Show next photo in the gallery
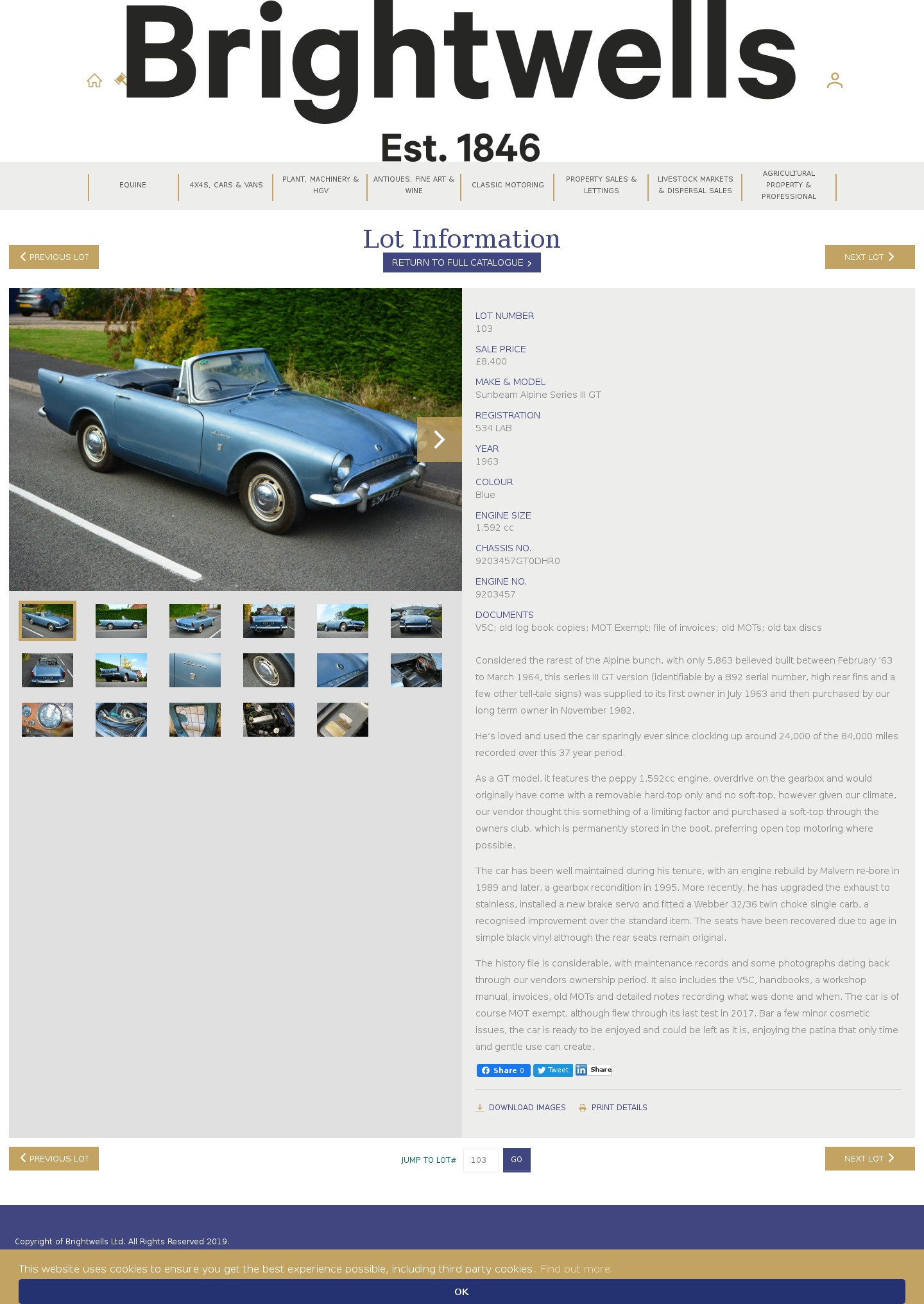Viewport: 924px width, 1304px height. (x=439, y=440)
